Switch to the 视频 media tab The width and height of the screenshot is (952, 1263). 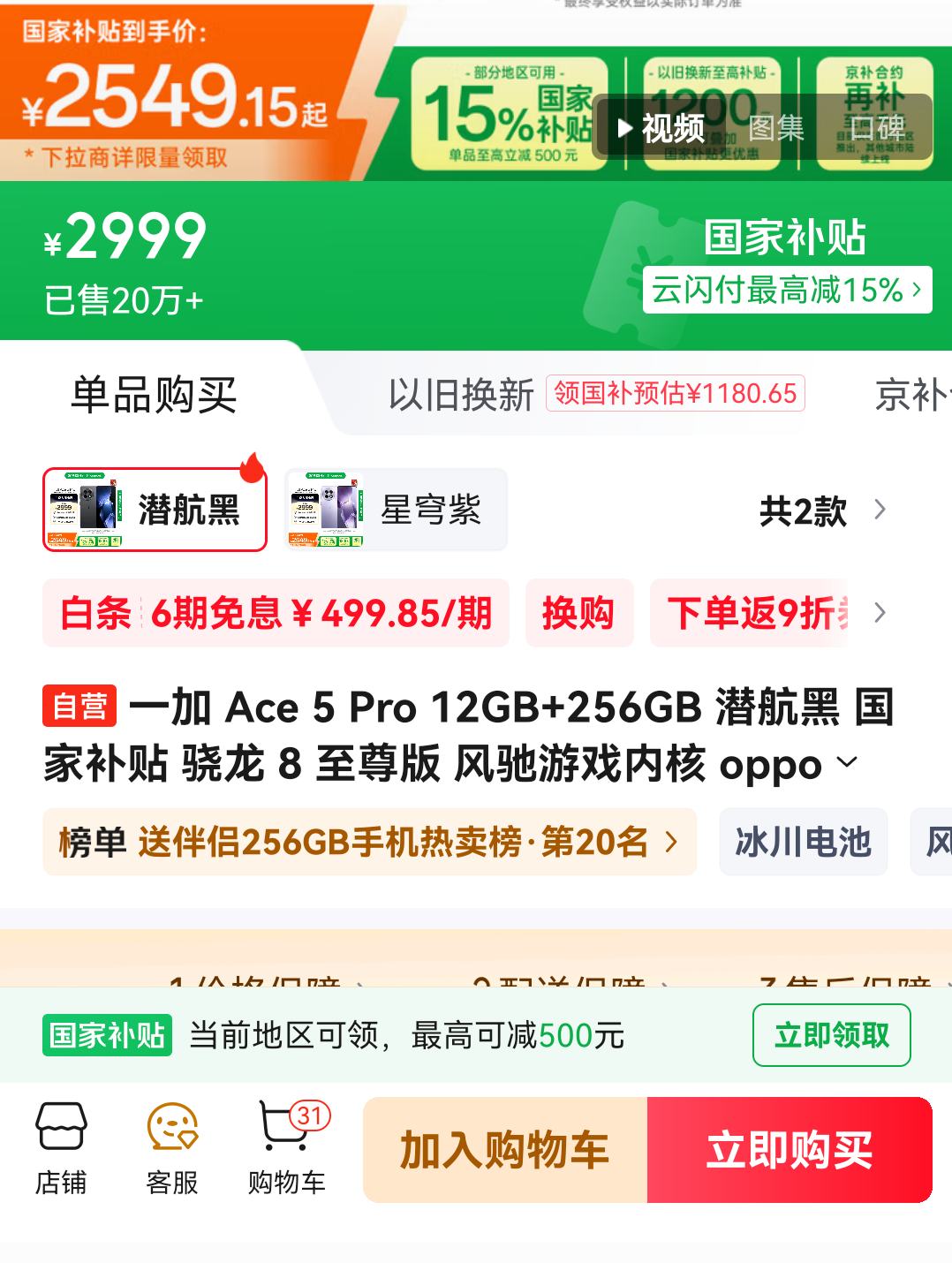coord(662,129)
